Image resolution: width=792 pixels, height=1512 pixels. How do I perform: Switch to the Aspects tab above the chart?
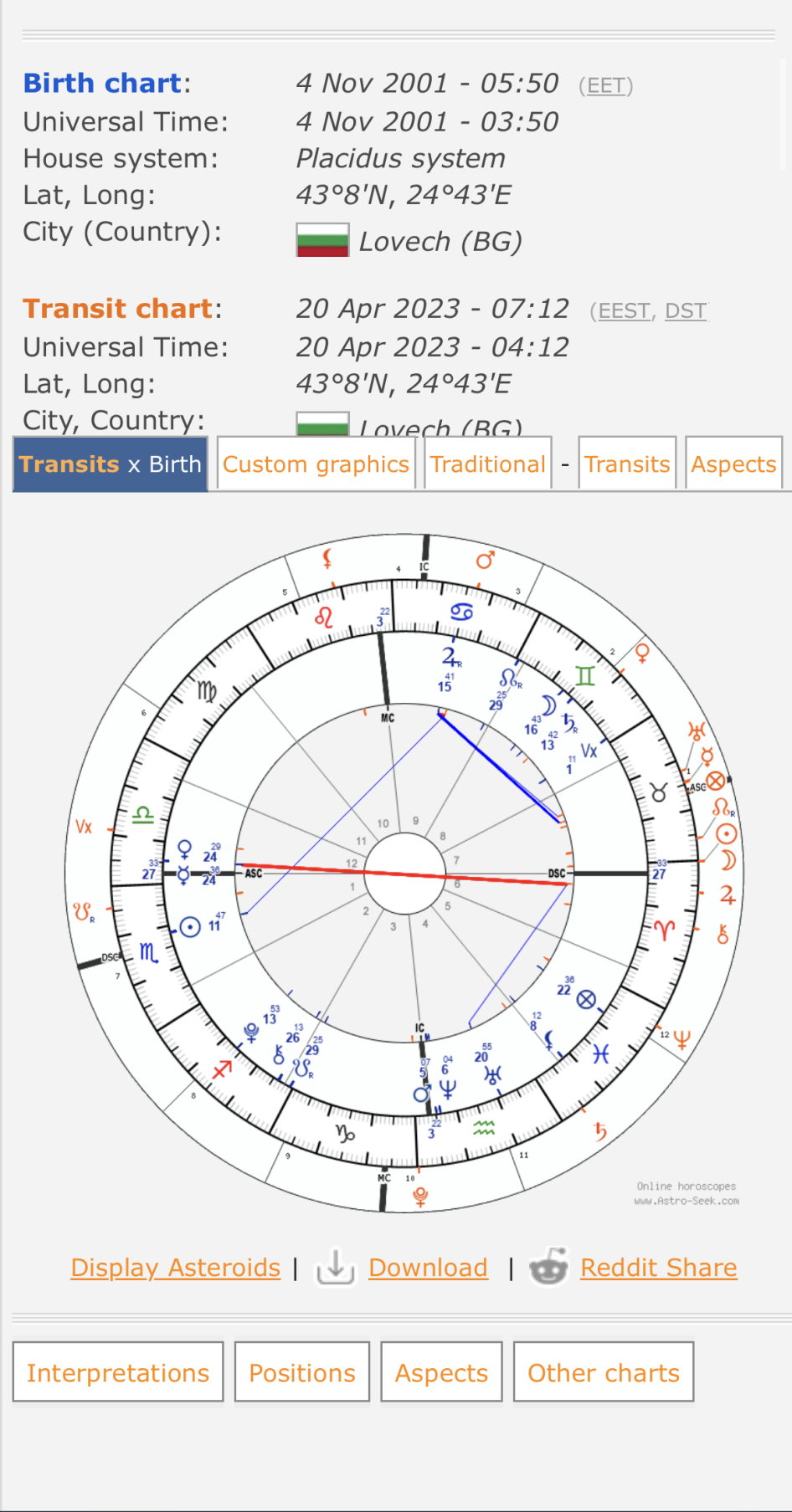[733, 464]
